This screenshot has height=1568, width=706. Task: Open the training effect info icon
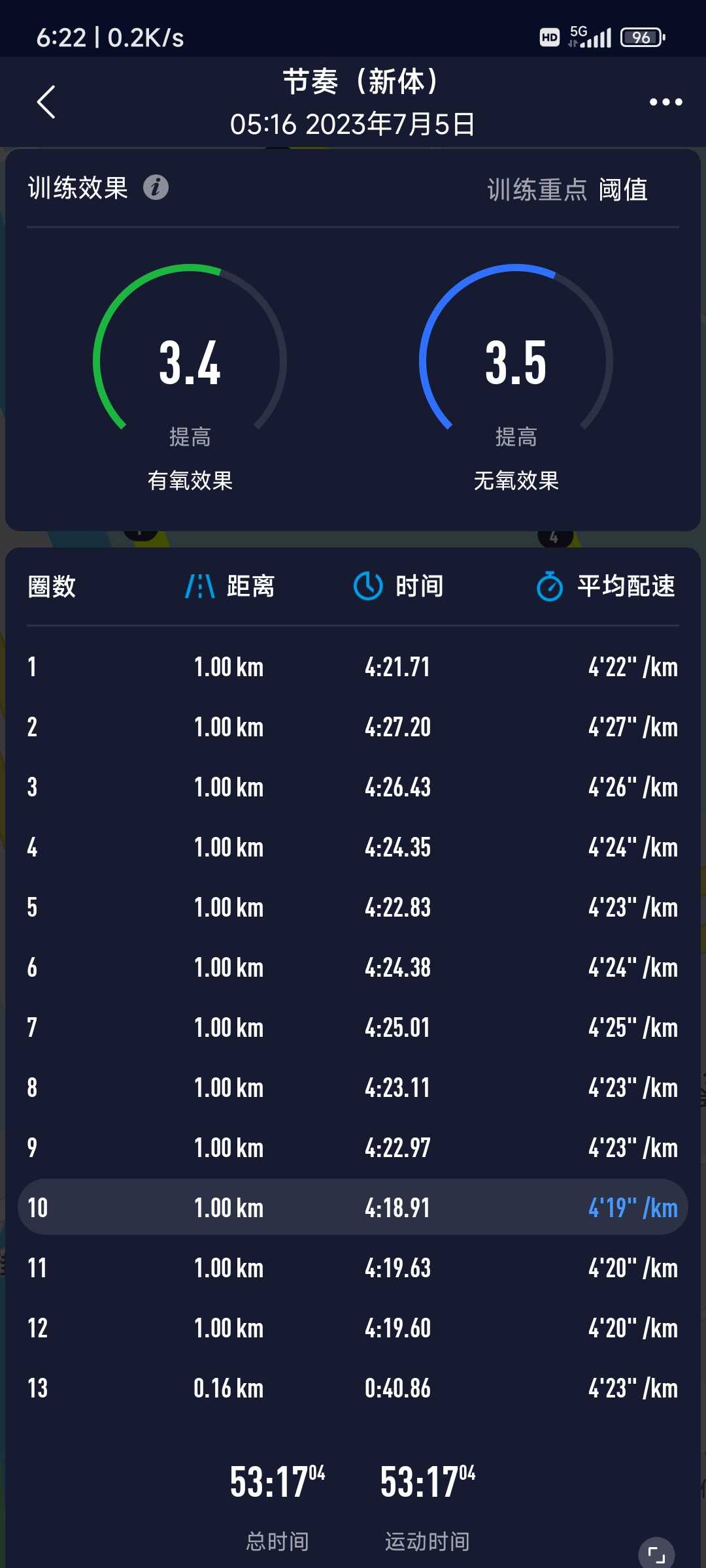pos(156,188)
